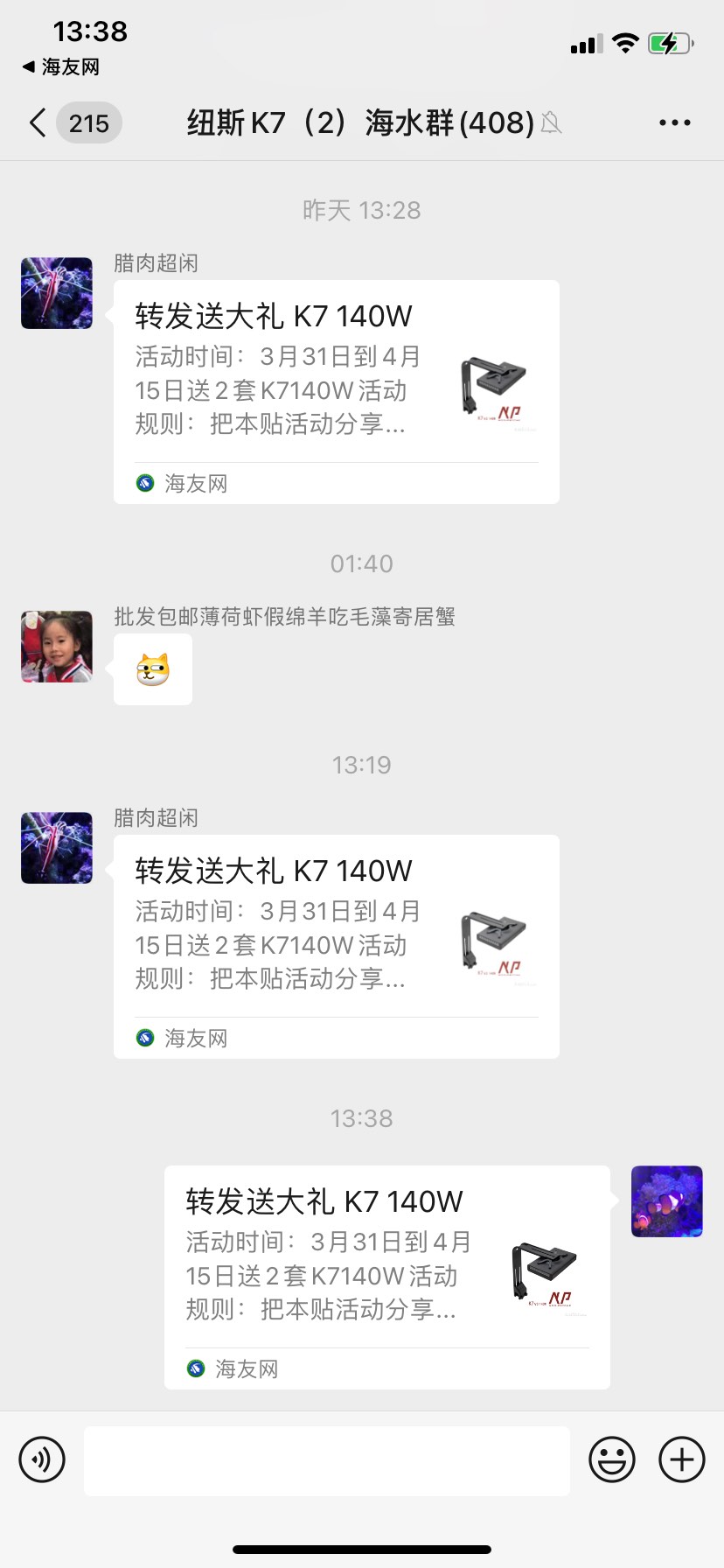Open the avatar of 批发包邮薄荷虾假绵羊吃毛藻寄居蟹
Screen dimensions: 724x1568
[x=57, y=647]
